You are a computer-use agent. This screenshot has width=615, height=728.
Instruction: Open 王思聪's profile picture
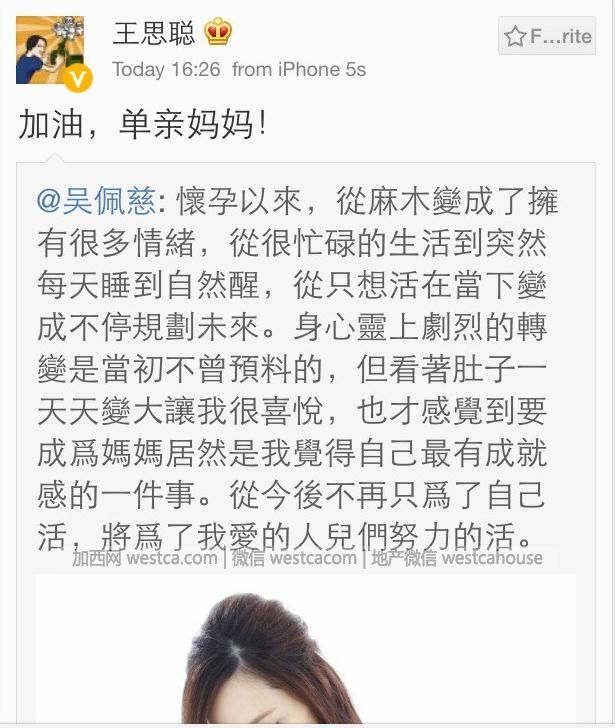pos(48,52)
